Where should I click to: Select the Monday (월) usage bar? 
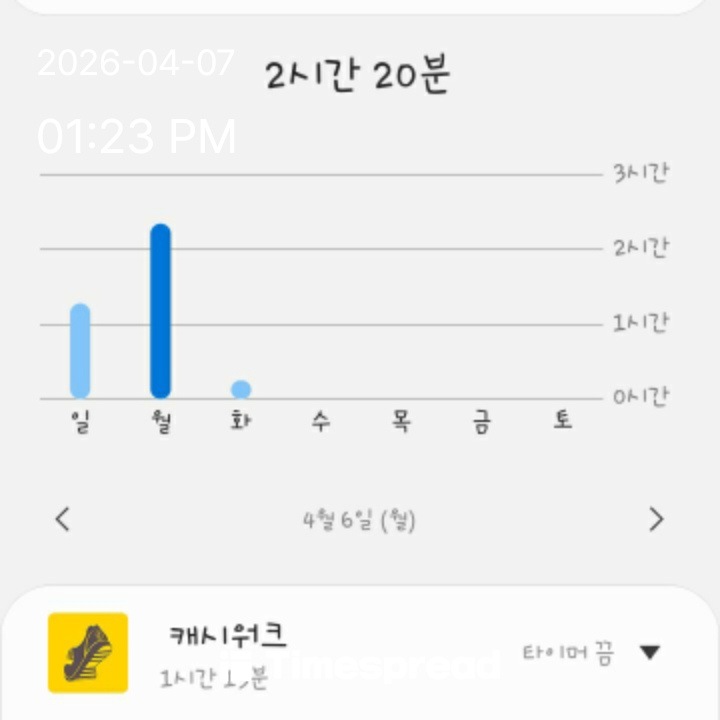pos(160,311)
